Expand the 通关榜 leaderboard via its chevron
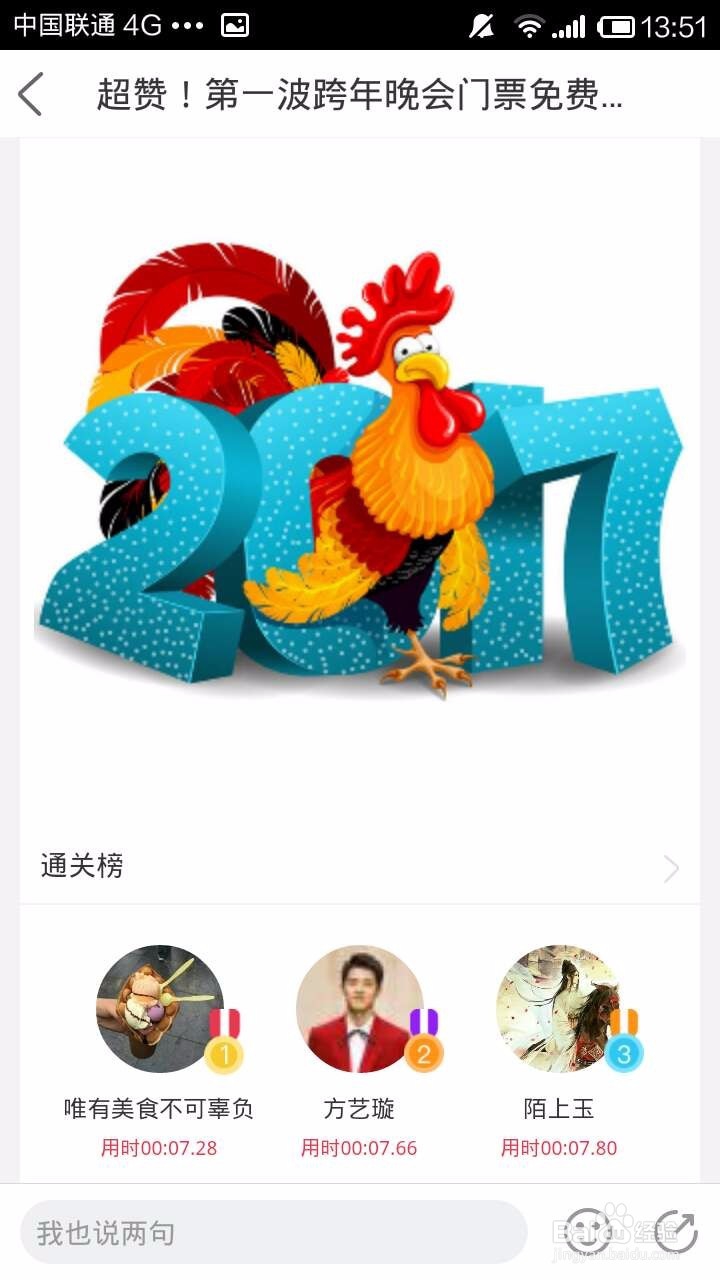720x1280 pixels. click(x=672, y=867)
